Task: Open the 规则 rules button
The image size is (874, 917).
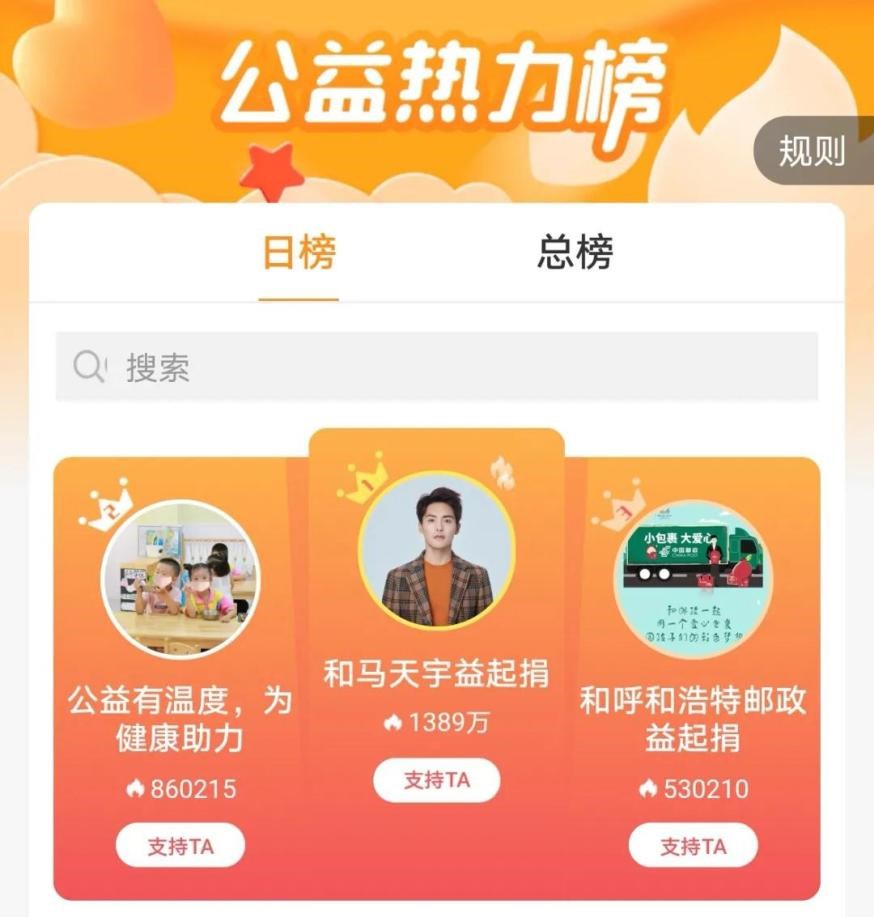Action: click(x=813, y=152)
